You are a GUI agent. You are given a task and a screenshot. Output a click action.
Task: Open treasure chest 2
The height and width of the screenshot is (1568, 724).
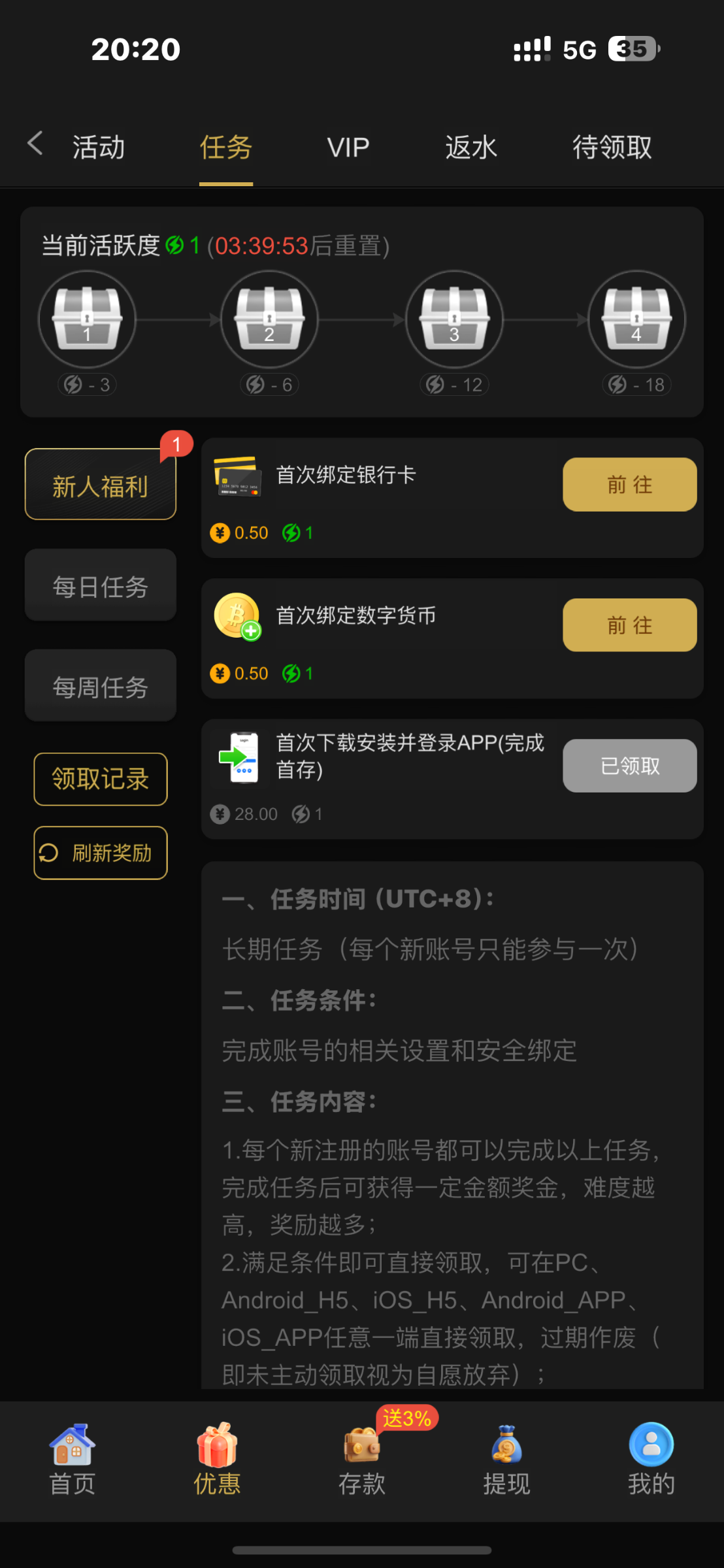tap(269, 319)
